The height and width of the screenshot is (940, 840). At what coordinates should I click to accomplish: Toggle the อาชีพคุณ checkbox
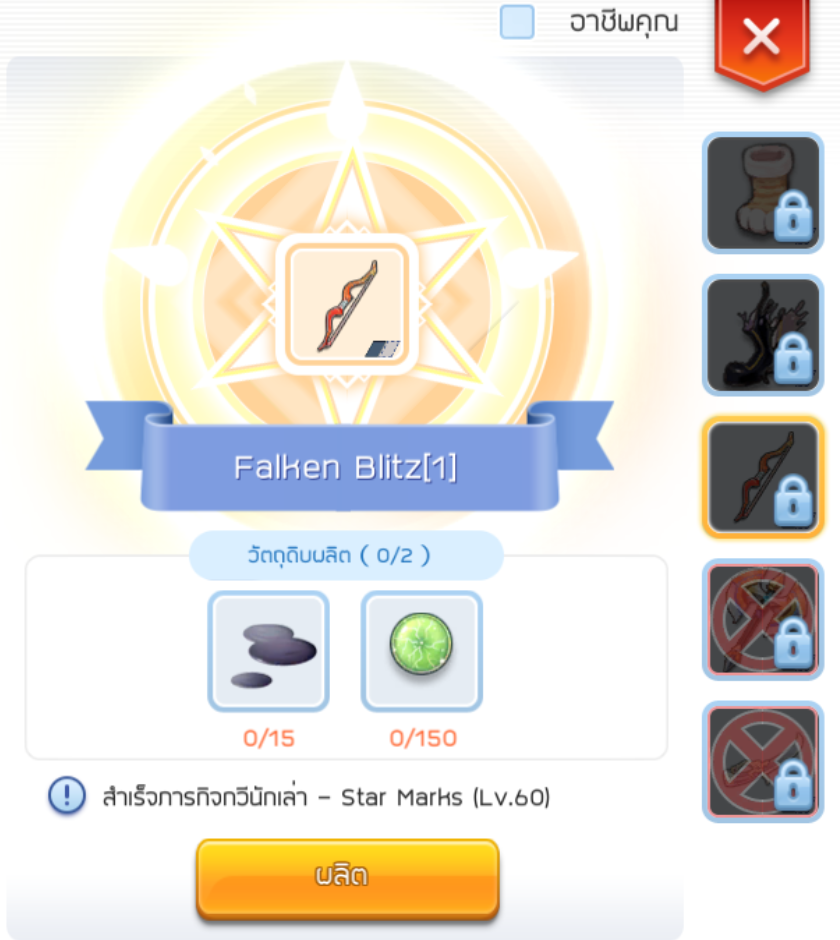point(517,22)
